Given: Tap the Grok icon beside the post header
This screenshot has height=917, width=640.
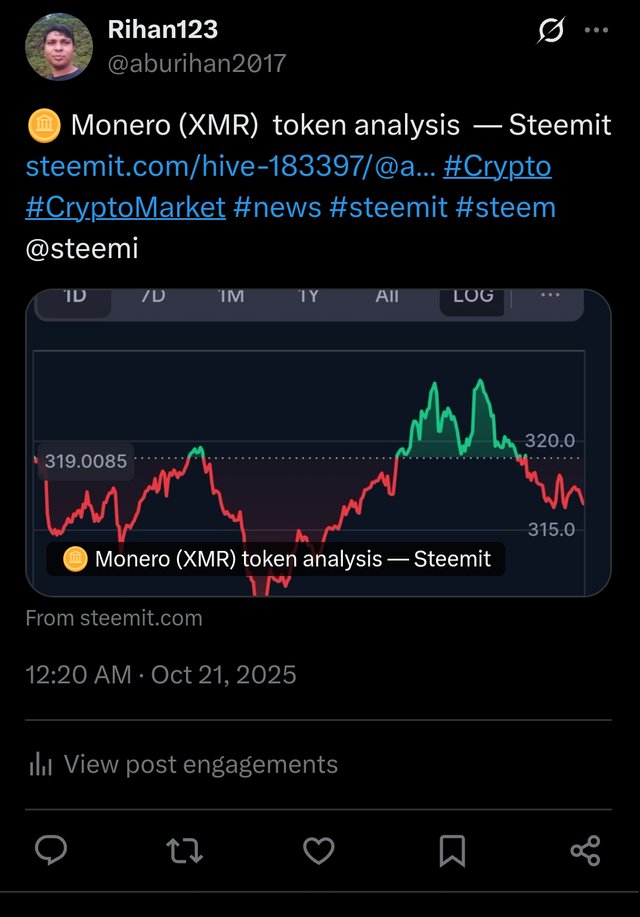Looking at the screenshot, I should [550, 32].
